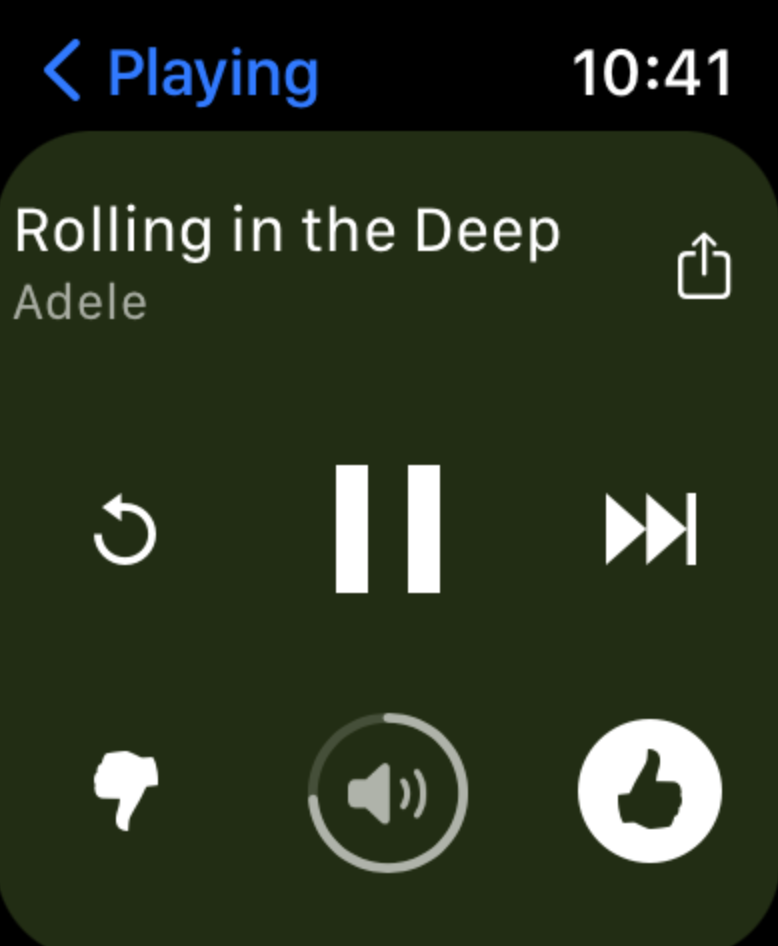Toggle the thumbs up on this song
This screenshot has height=946, width=778.
pos(649,790)
